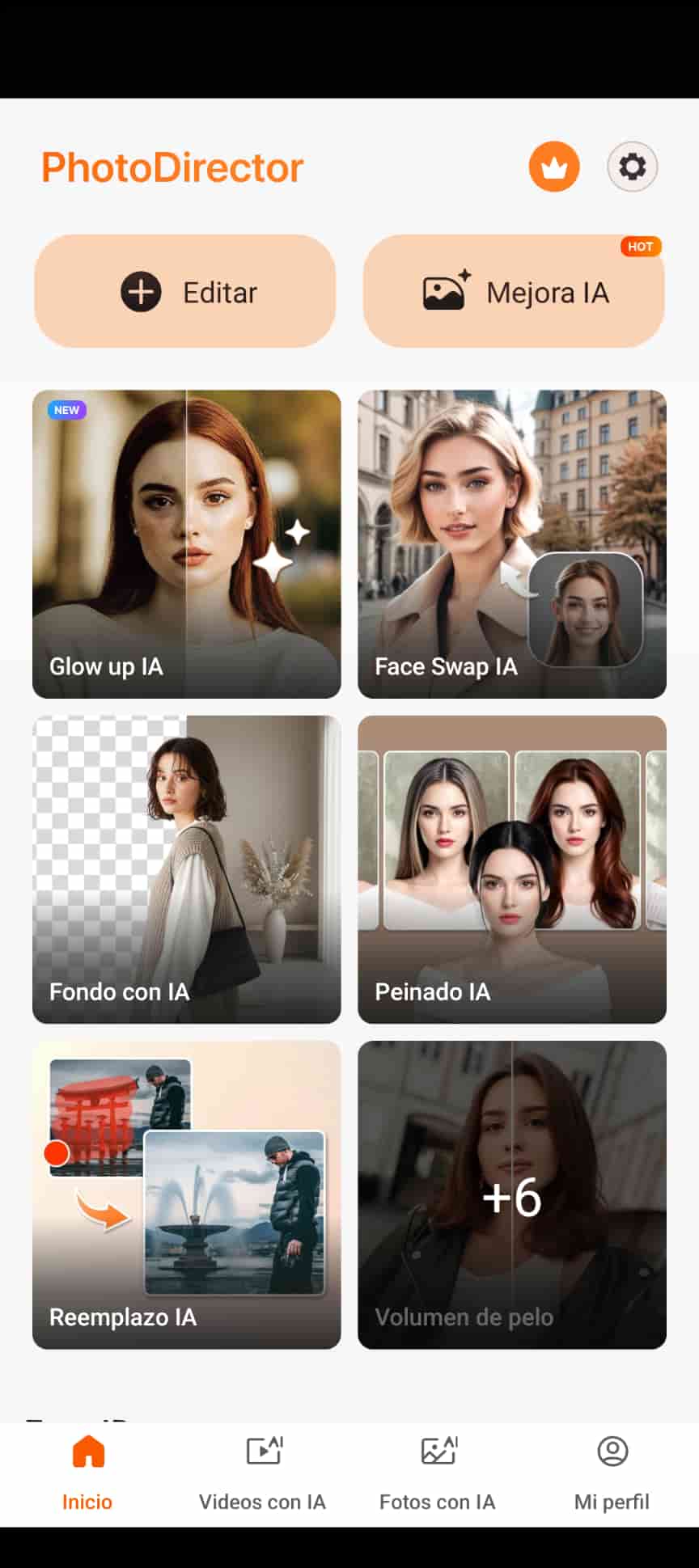Open the settings gear

click(x=632, y=166)
